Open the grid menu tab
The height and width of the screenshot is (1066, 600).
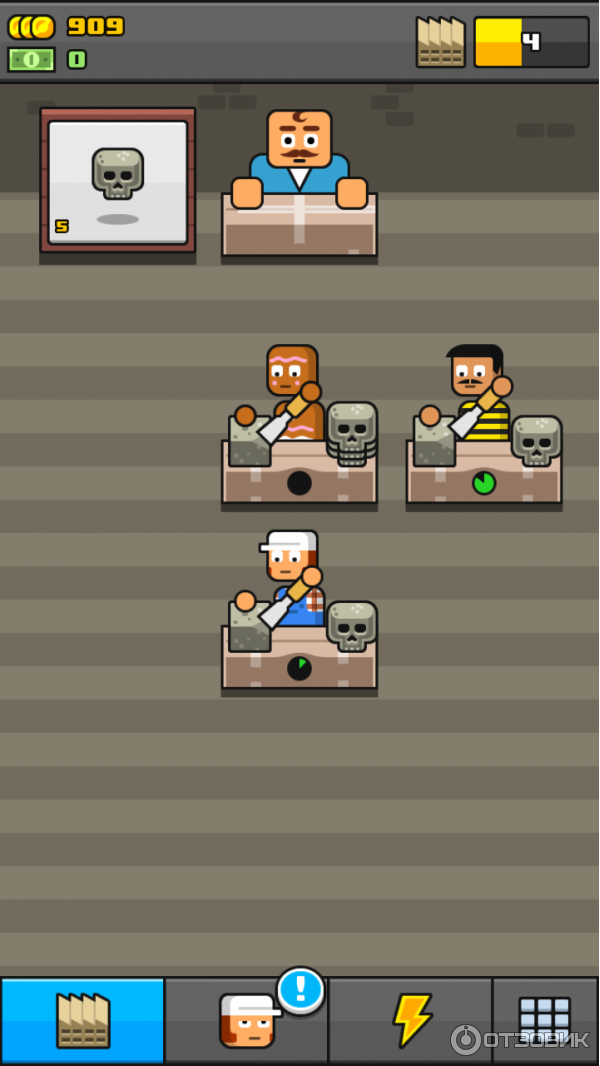545,1020
